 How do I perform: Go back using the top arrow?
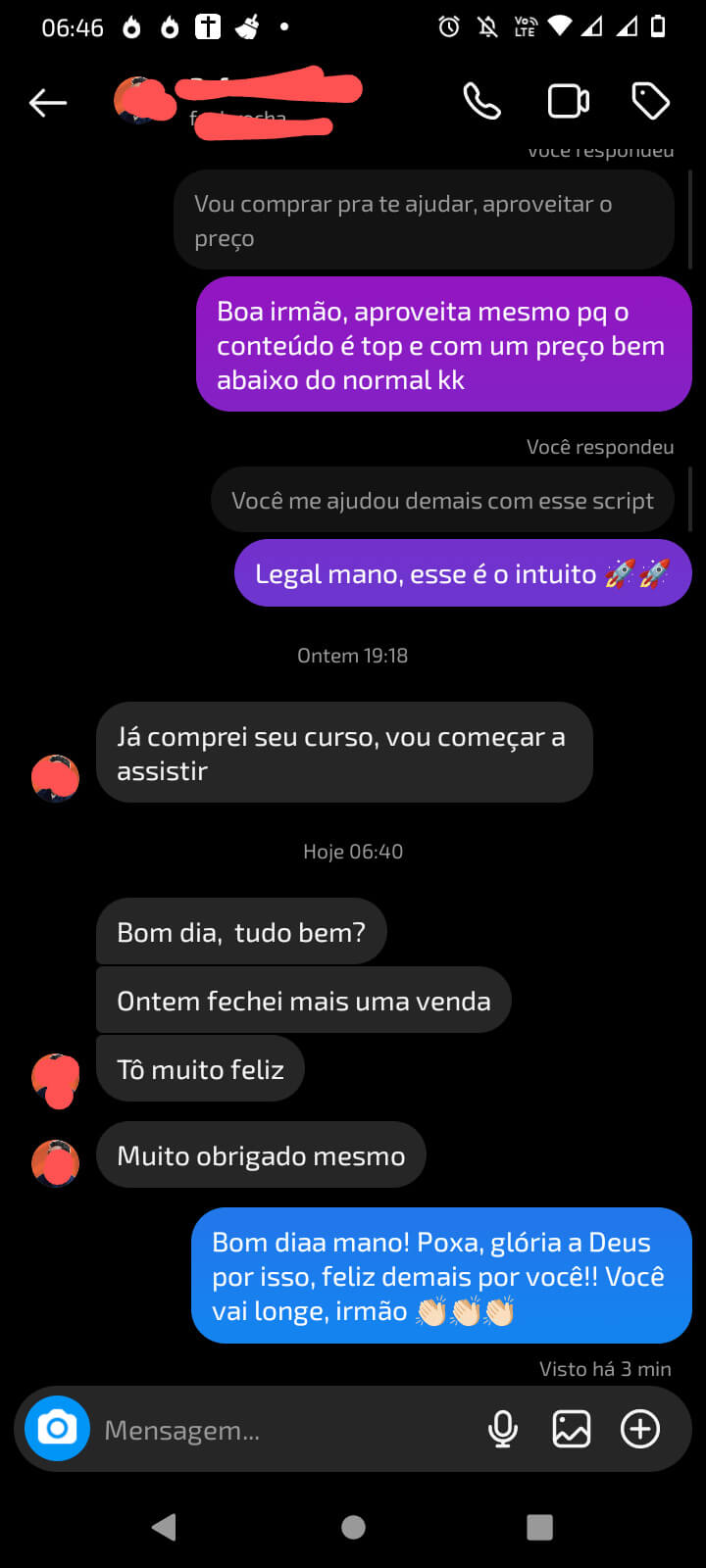pyautogui.click(x=47, y=102)
